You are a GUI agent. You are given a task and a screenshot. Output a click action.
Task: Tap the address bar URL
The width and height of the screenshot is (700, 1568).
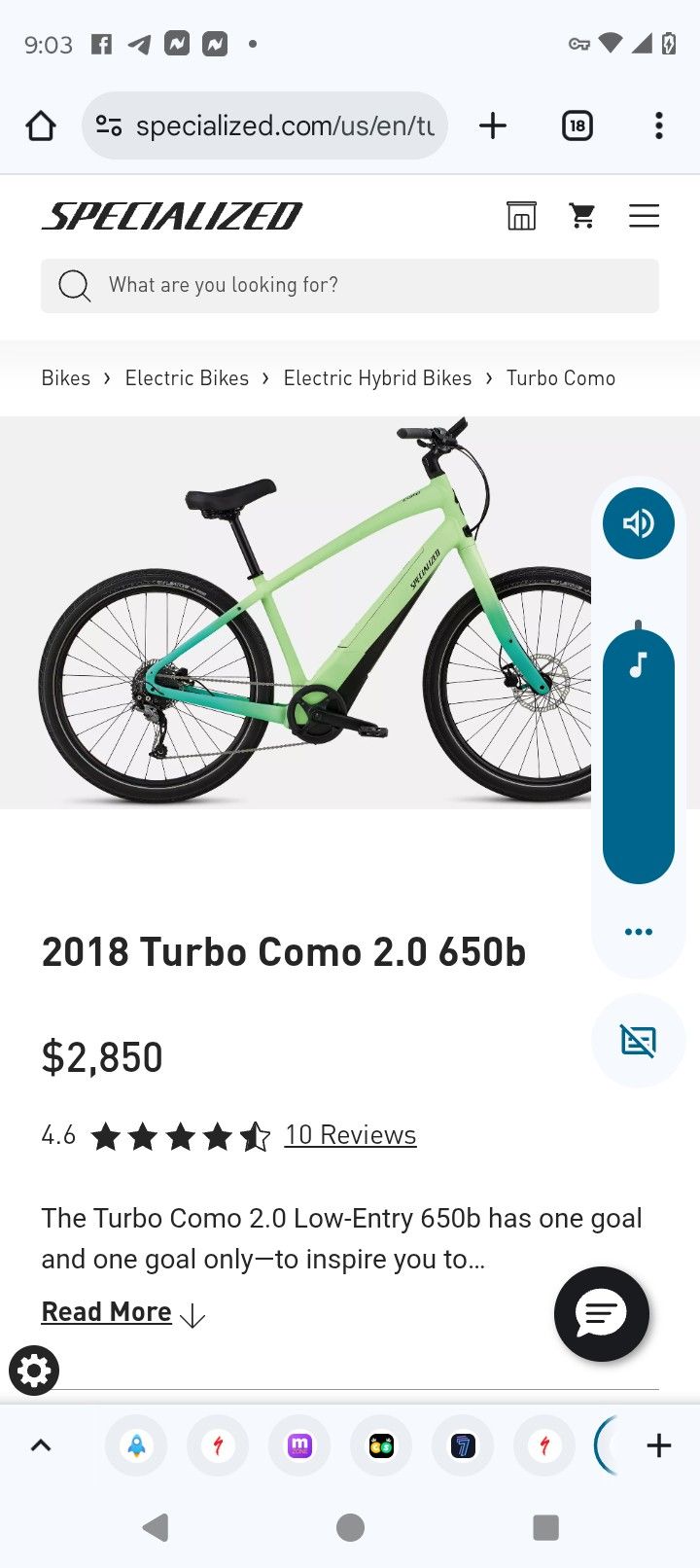pos(282,126)
